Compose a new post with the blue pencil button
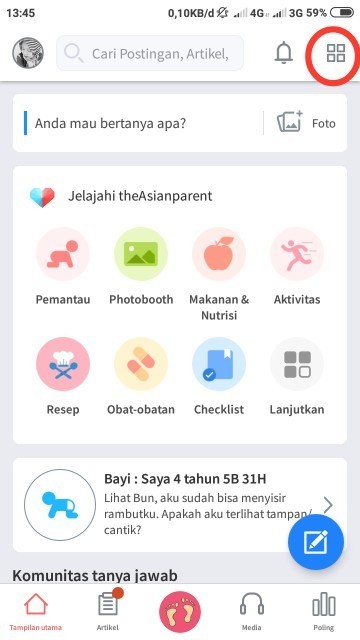 [316, 542]
